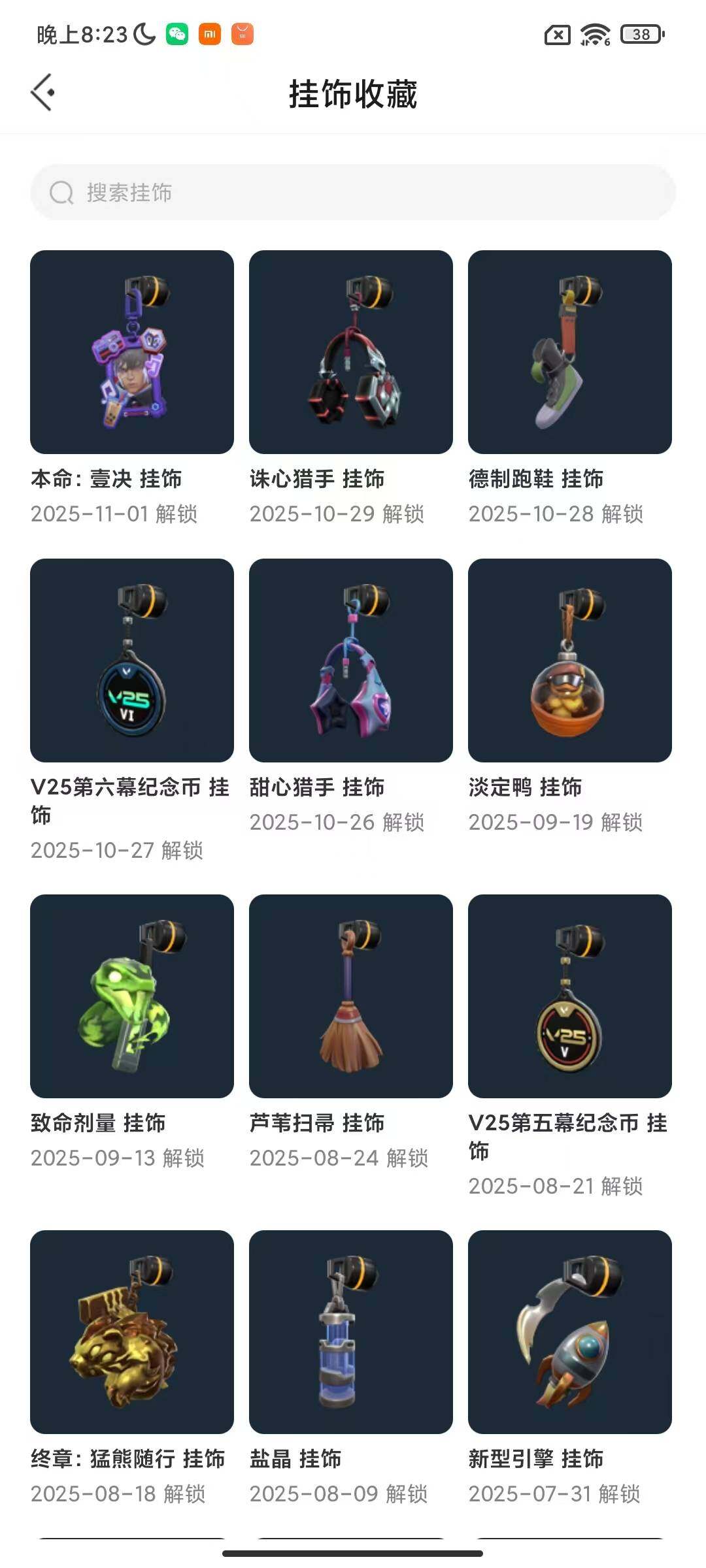Screen dimensions: 706x1568
Task: View the 芦苇扫帚 挂饰 charm
Action: click(351, 996)
